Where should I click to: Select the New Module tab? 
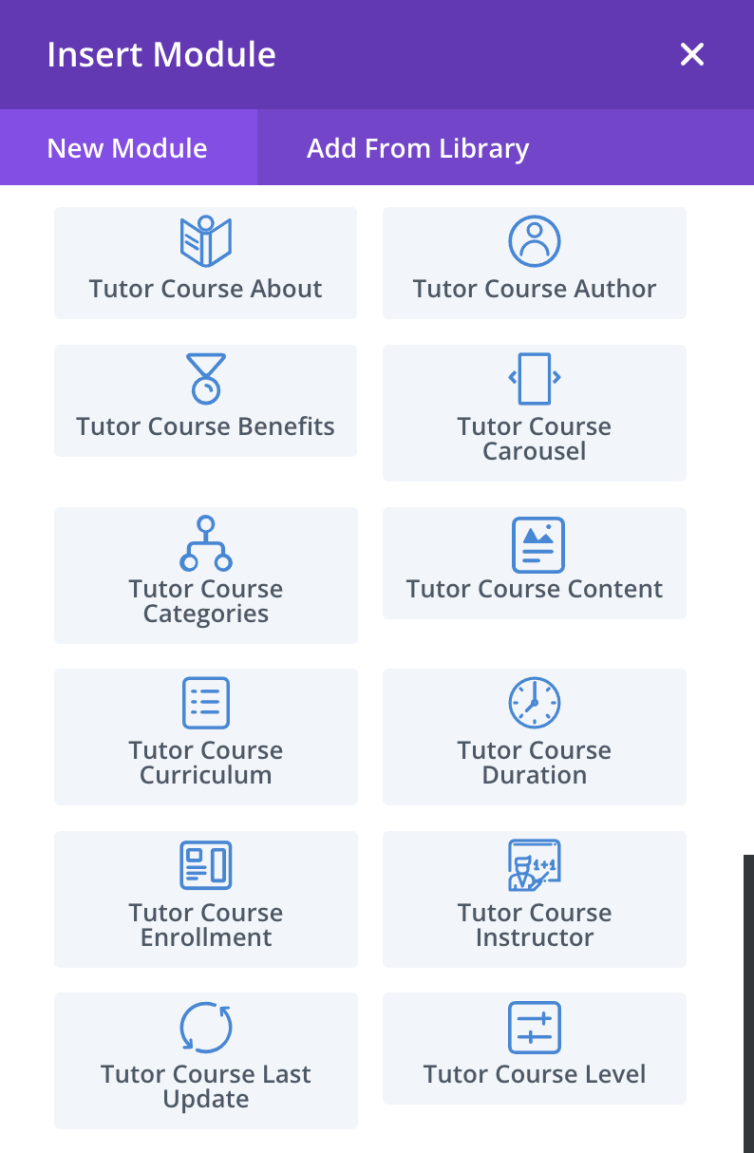(x=126, y=147)
